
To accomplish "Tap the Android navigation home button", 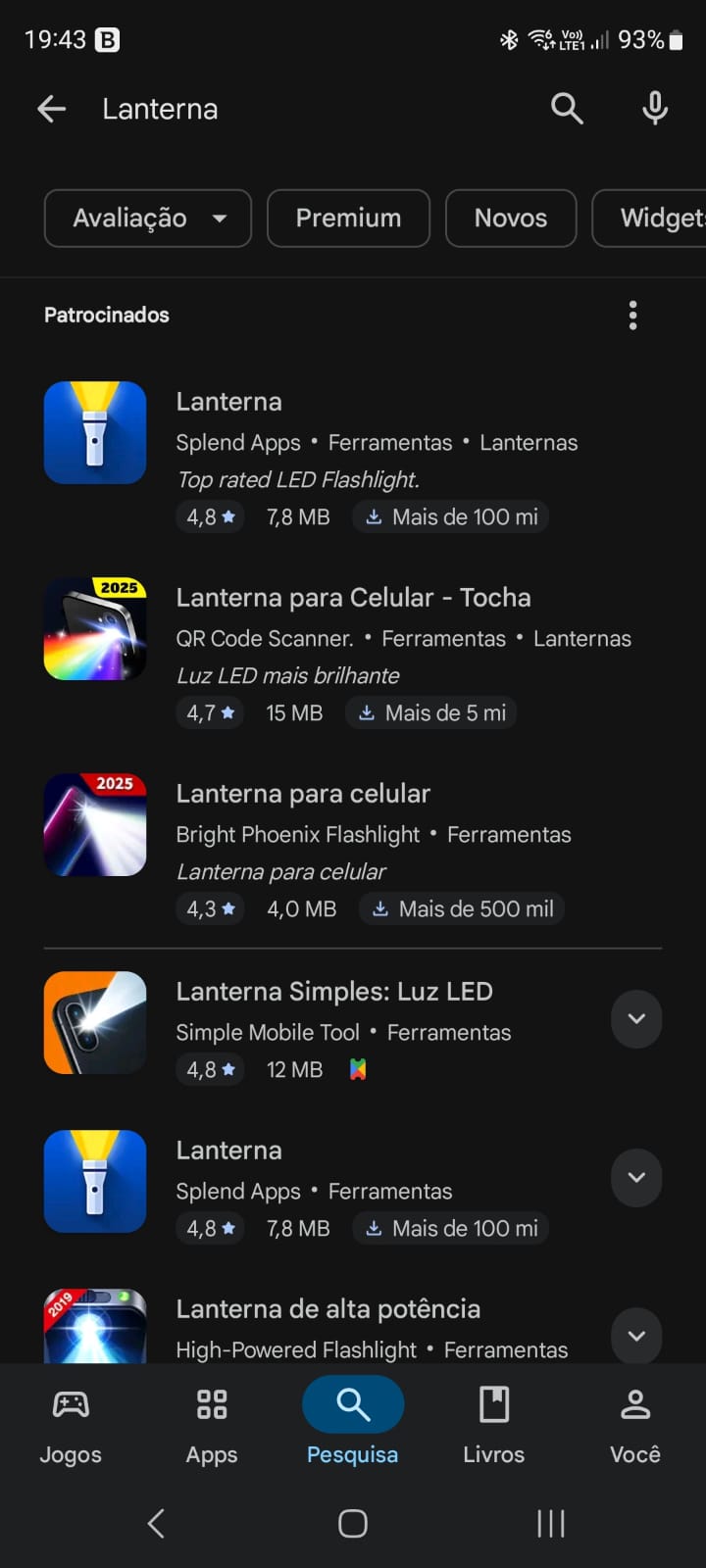I will (x=352, y=1523).
